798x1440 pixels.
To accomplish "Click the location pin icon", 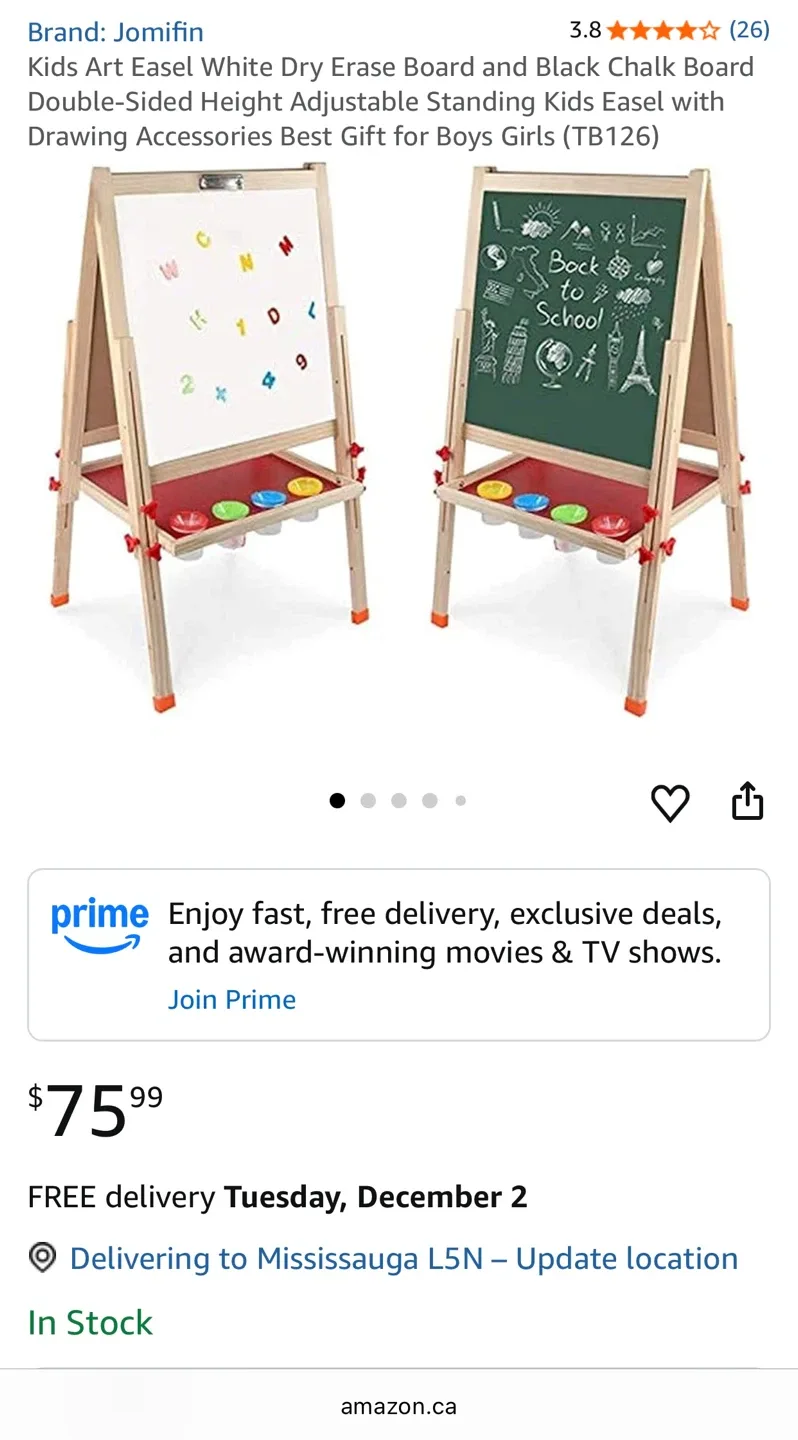I will [x=41, y=1258].
